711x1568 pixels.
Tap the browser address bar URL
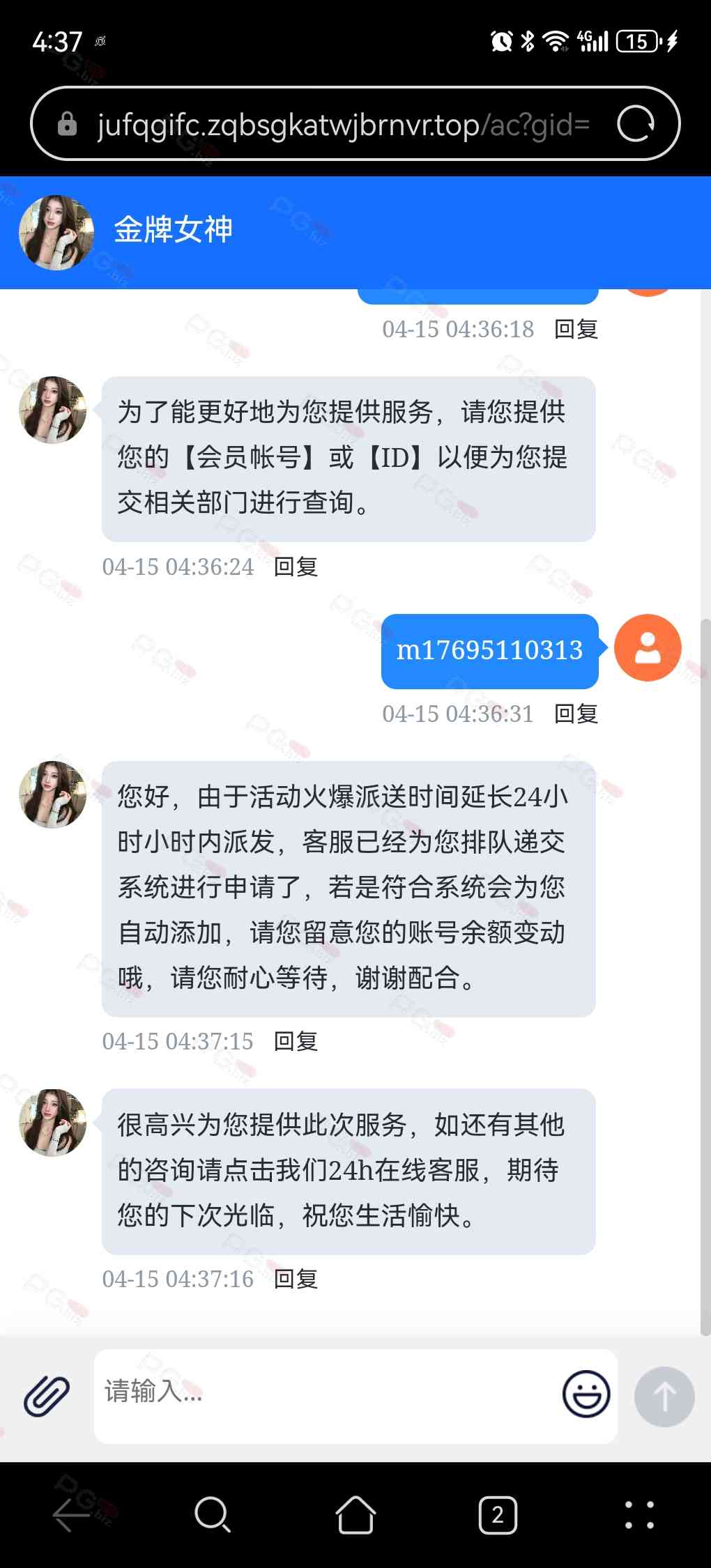click(342, 125)
